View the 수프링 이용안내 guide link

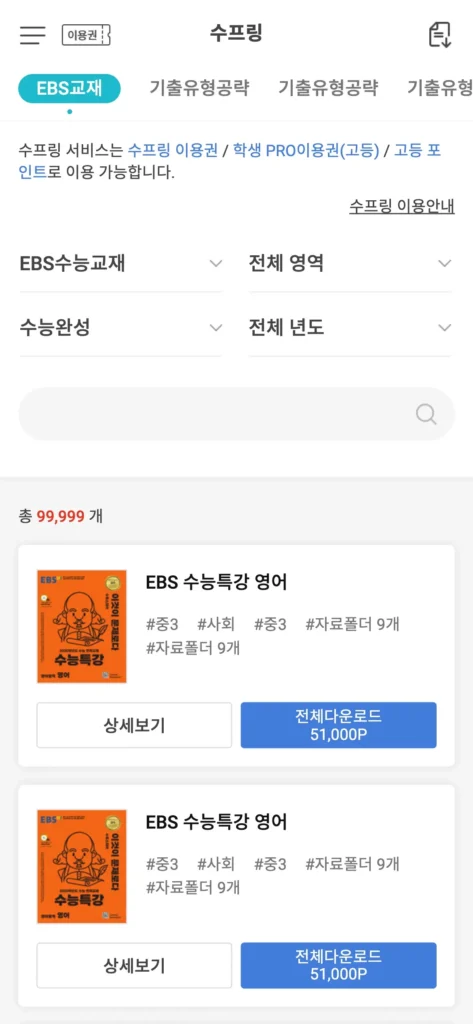(x=402, y=206)
